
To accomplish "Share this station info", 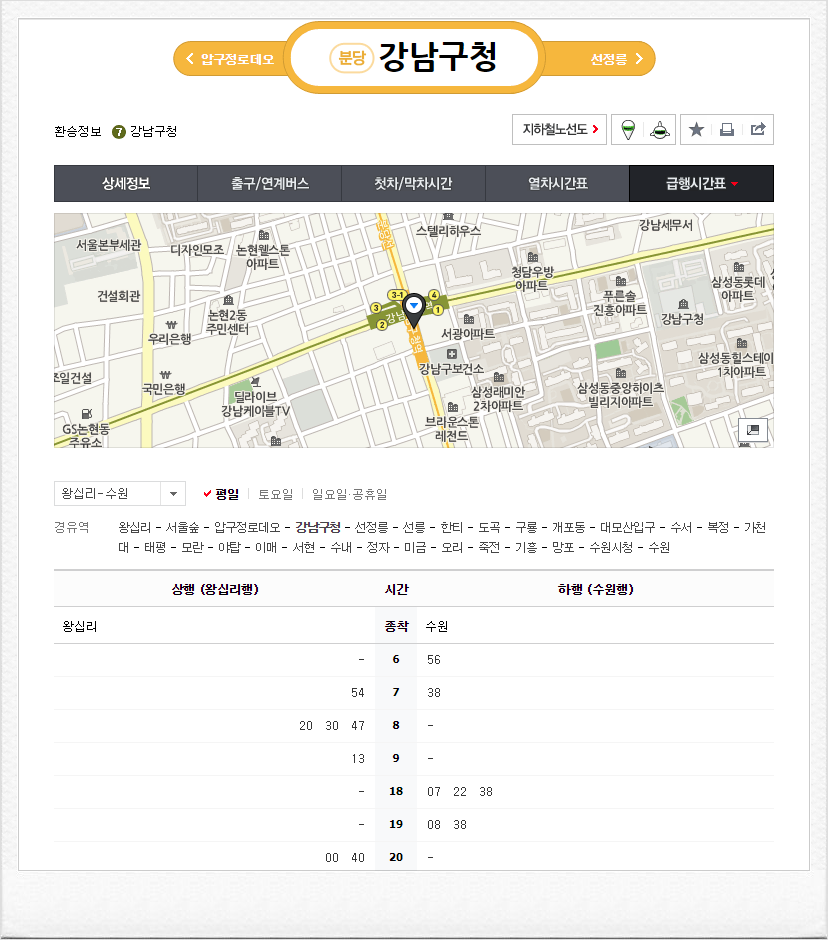I will coord(758,129).
